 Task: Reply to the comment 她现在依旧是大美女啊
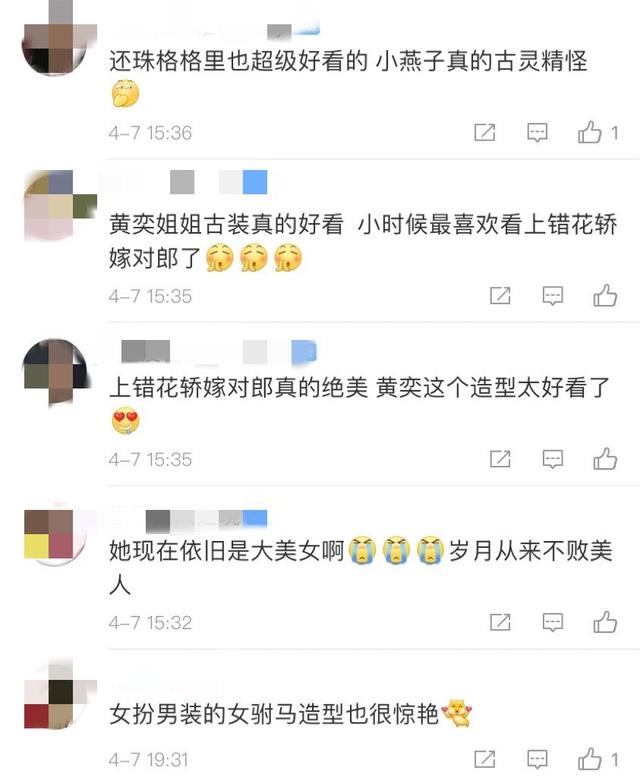(x=553, y=622)
